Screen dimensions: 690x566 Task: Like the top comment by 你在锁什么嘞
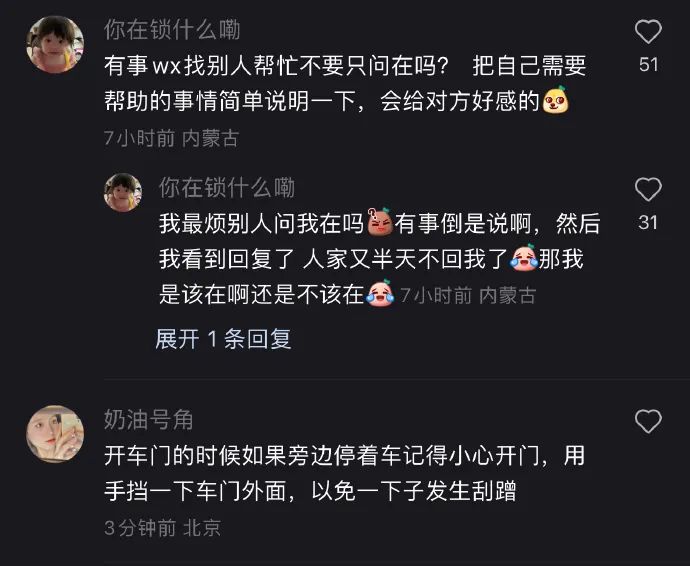[x=648, y=32]
